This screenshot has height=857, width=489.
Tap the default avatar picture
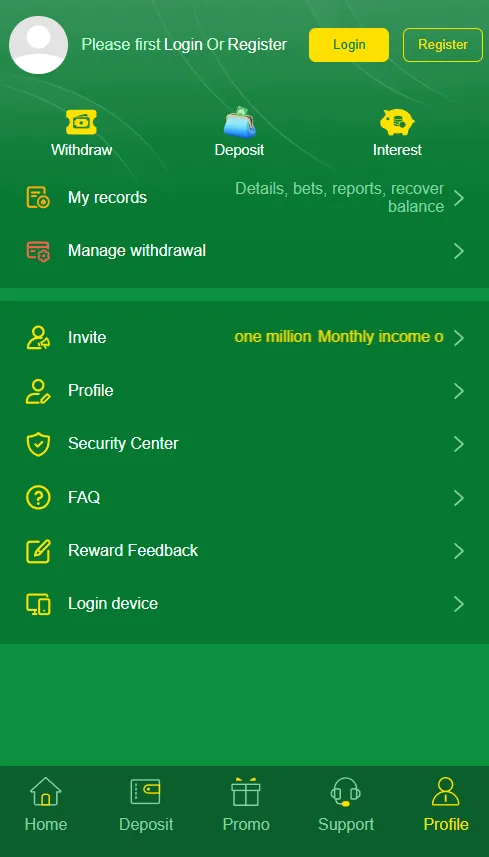39,45
